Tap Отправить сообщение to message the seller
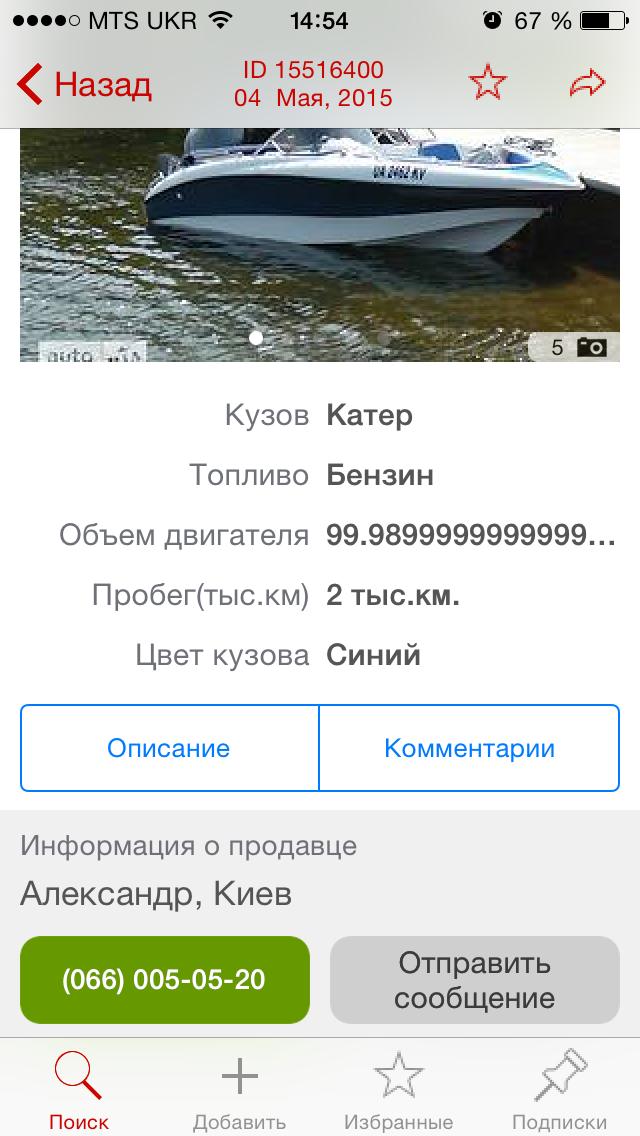This screenshot has height=1136, width=640. click(x=475, y=980)
